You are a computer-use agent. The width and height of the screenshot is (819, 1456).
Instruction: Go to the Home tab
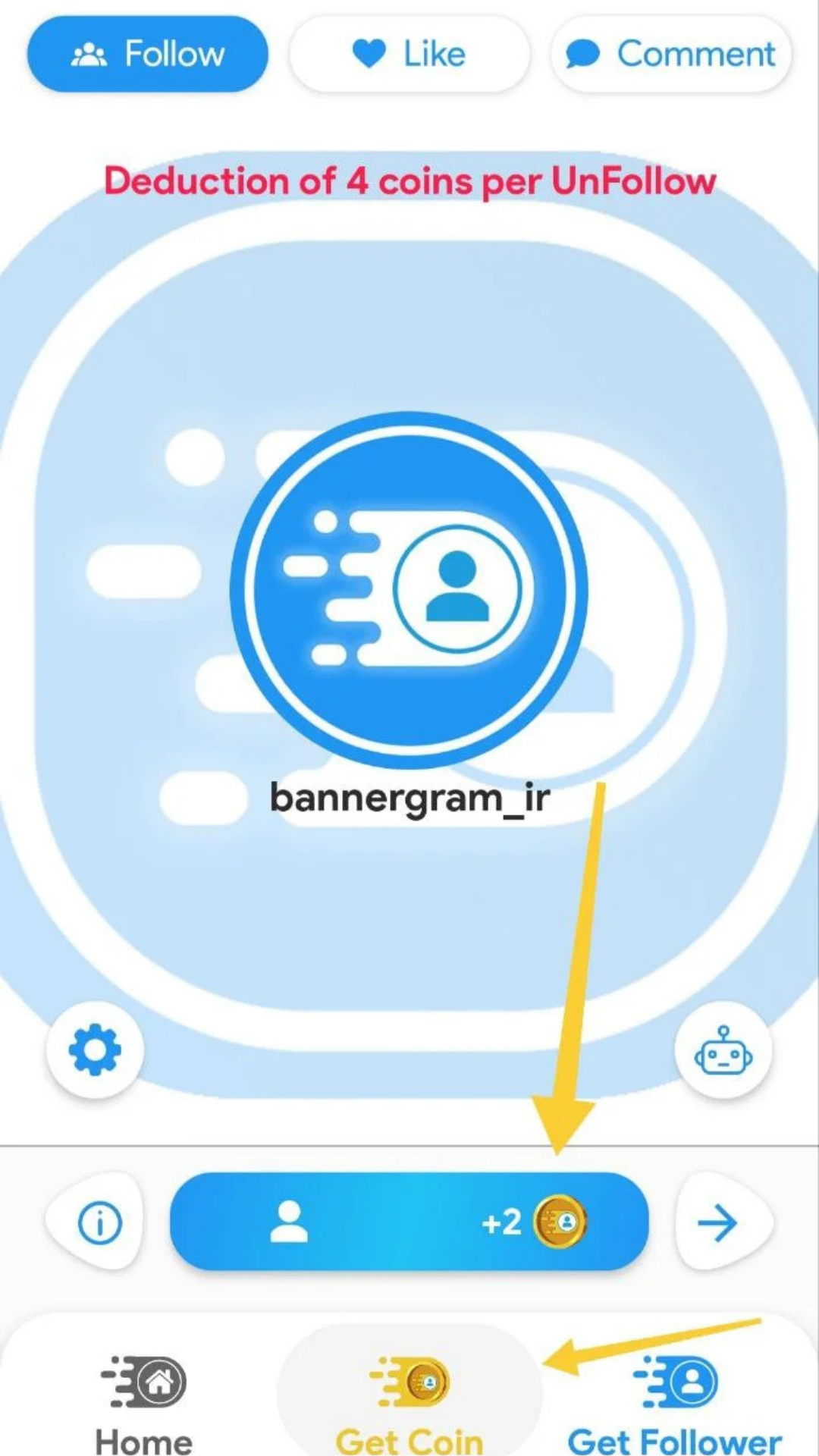(144, 1404)
